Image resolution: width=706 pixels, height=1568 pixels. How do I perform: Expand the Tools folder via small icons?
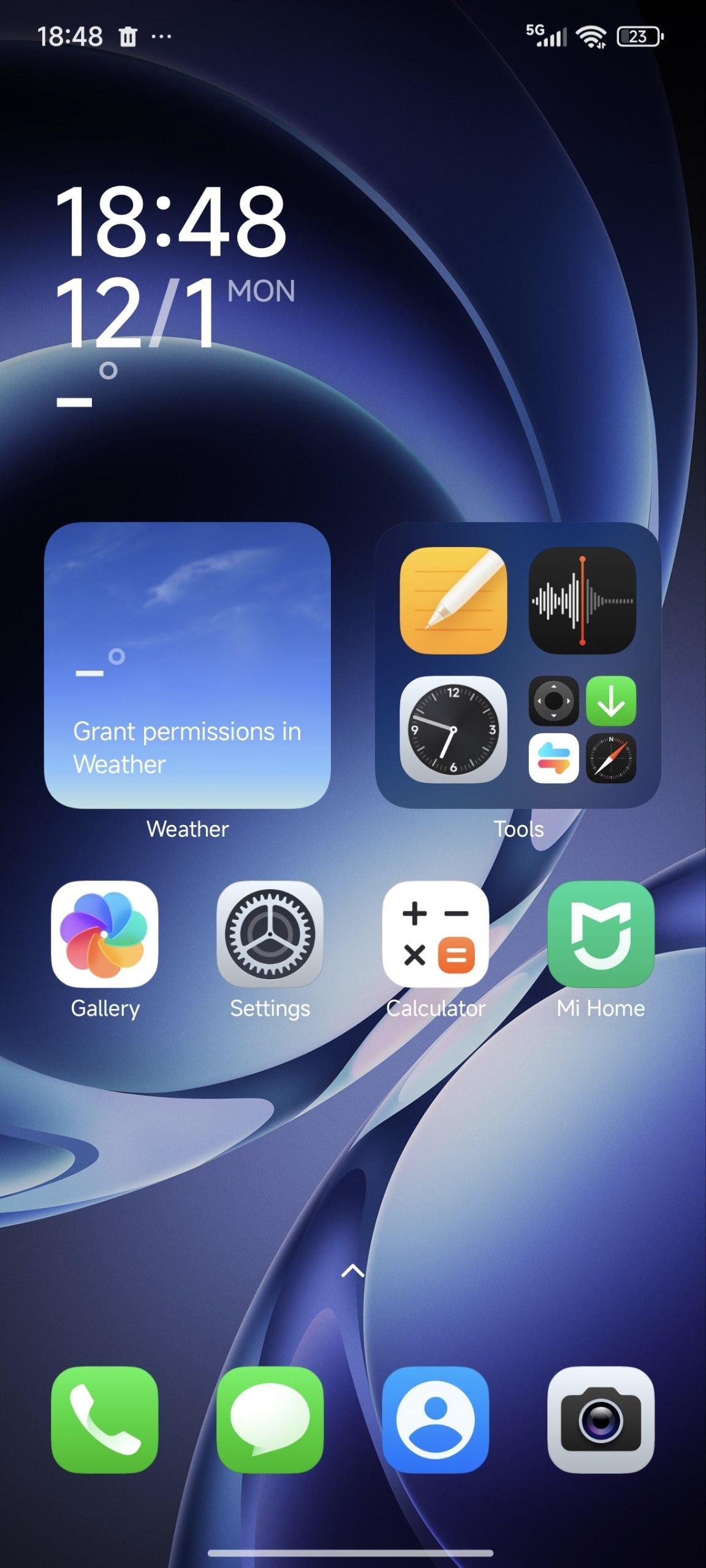[x=582, y=729]
